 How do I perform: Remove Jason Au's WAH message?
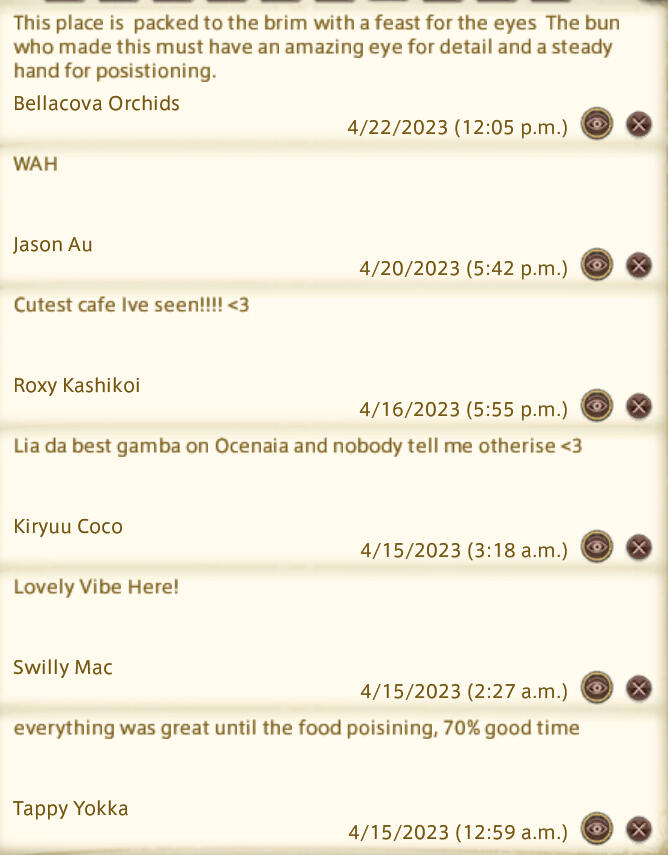pos(639,265)
